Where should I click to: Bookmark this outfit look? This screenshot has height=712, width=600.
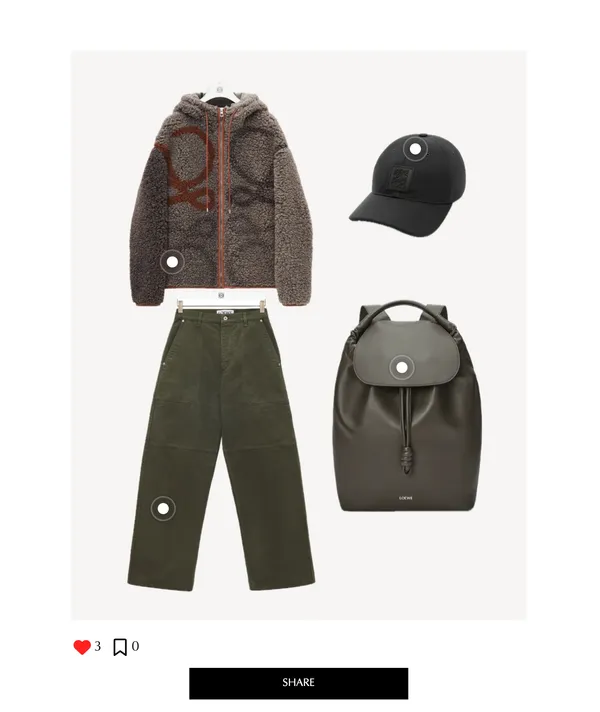tap(120, 647)
